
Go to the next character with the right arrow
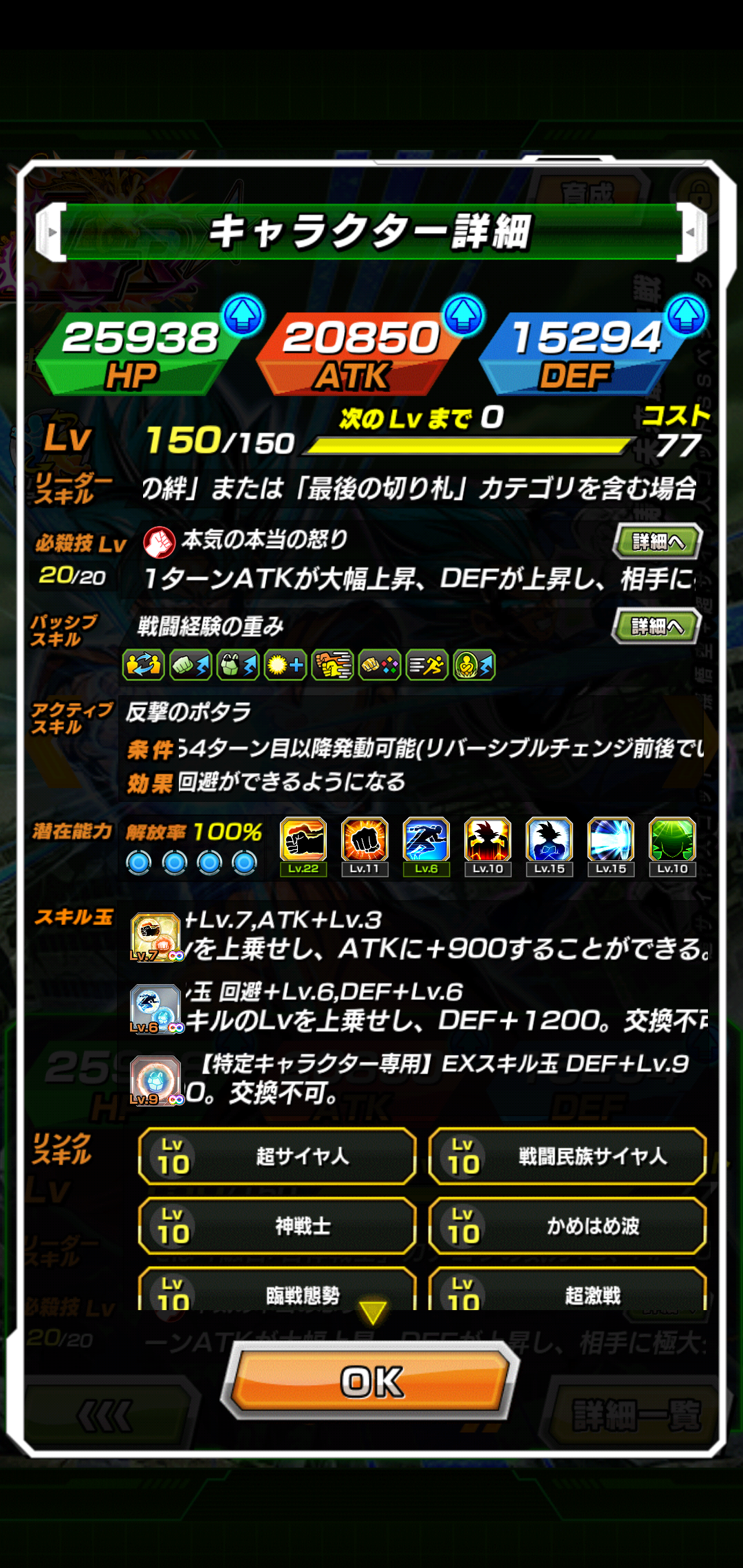[x=691, y=232]
